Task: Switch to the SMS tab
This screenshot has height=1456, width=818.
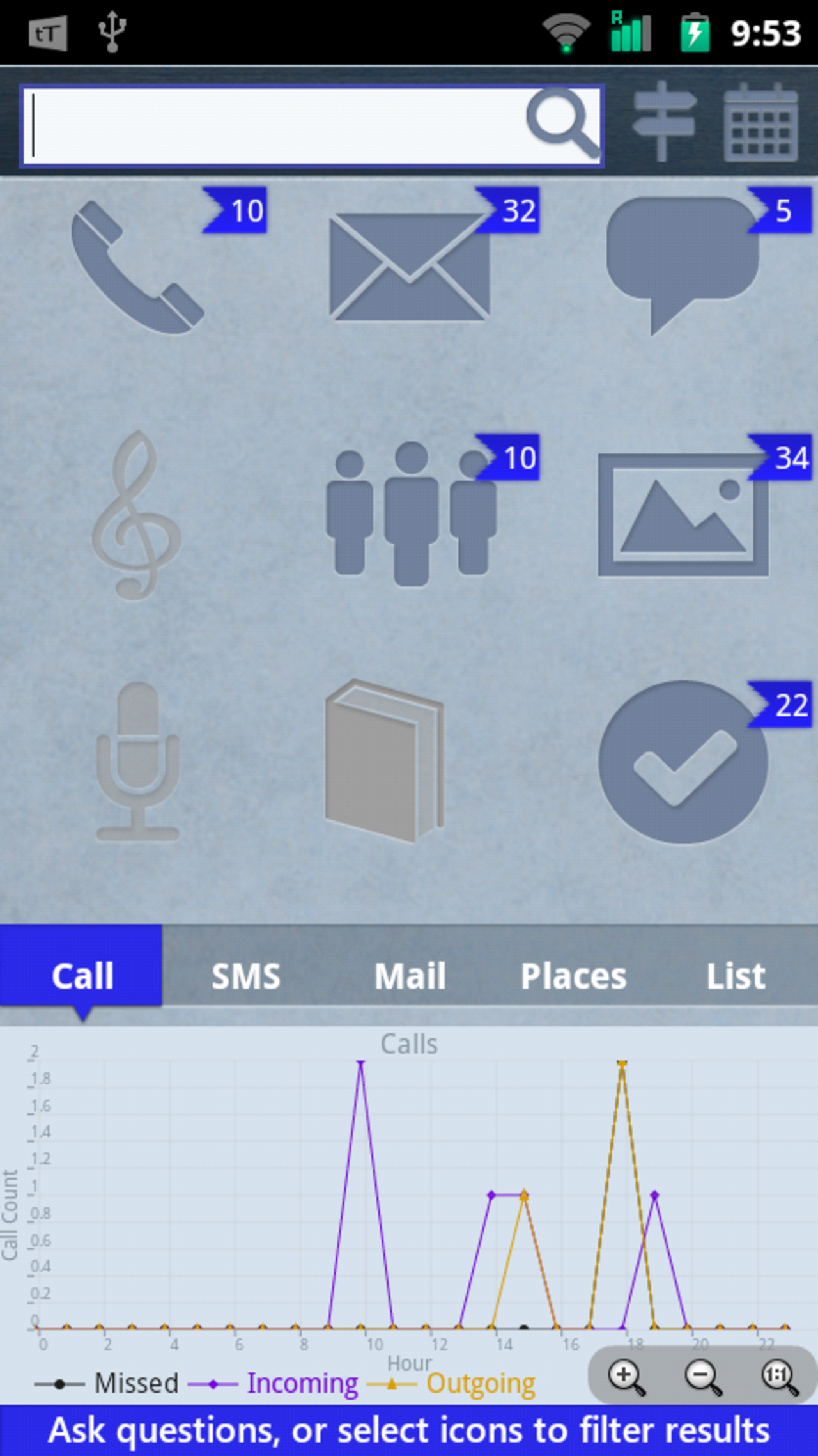Action: (246, 976)
